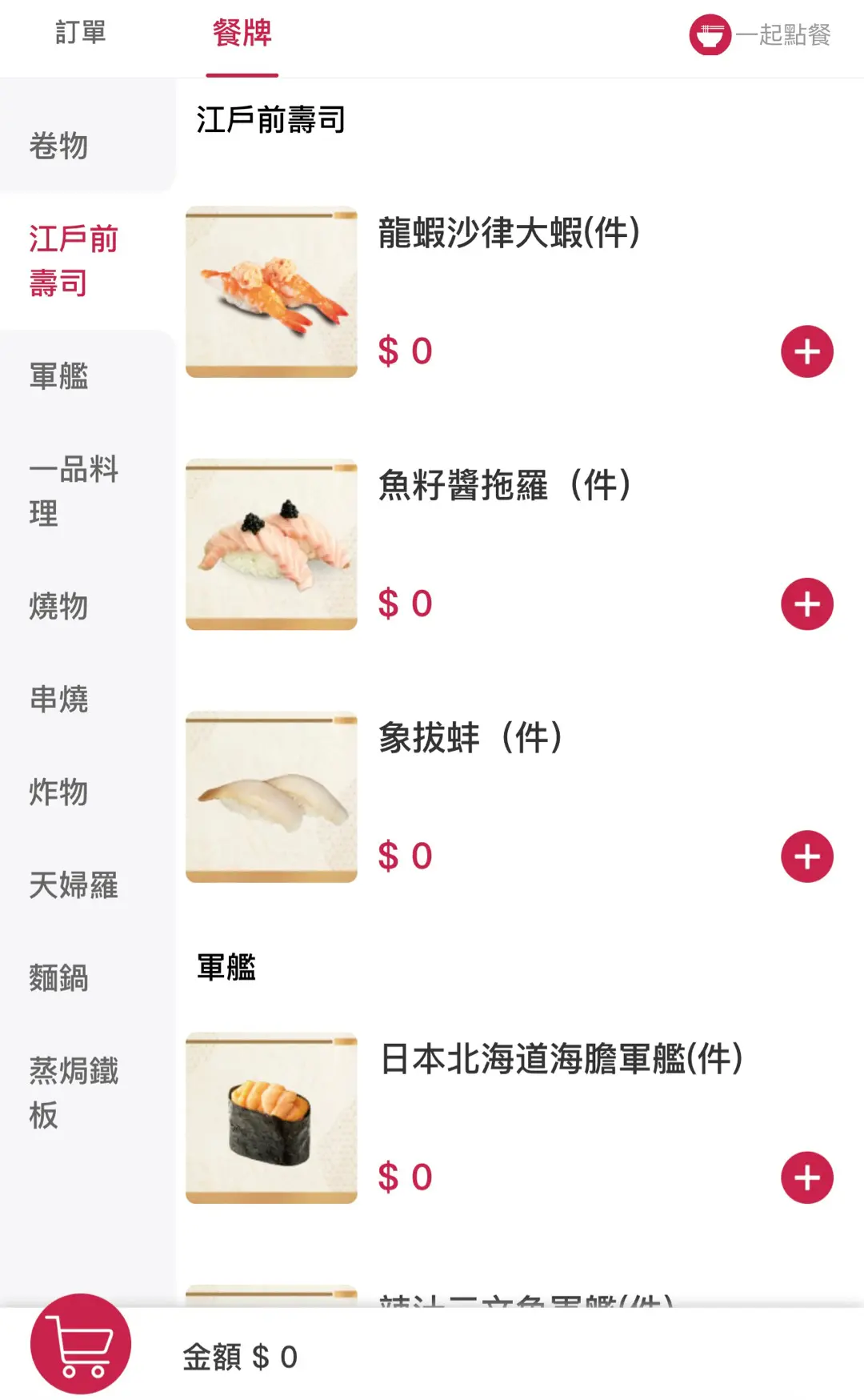Add 象拔蚌 to the order

807,856
